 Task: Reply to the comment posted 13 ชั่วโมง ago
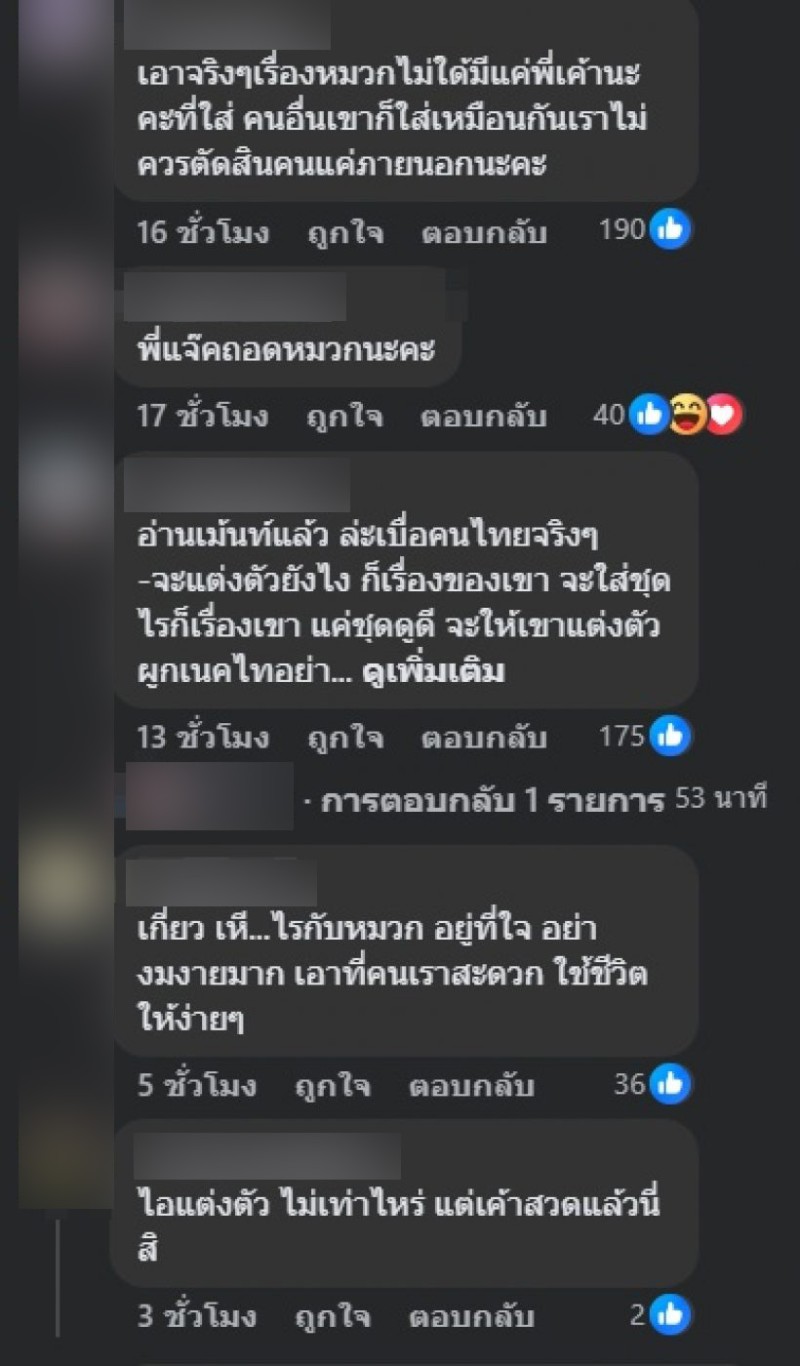point(484,738)
